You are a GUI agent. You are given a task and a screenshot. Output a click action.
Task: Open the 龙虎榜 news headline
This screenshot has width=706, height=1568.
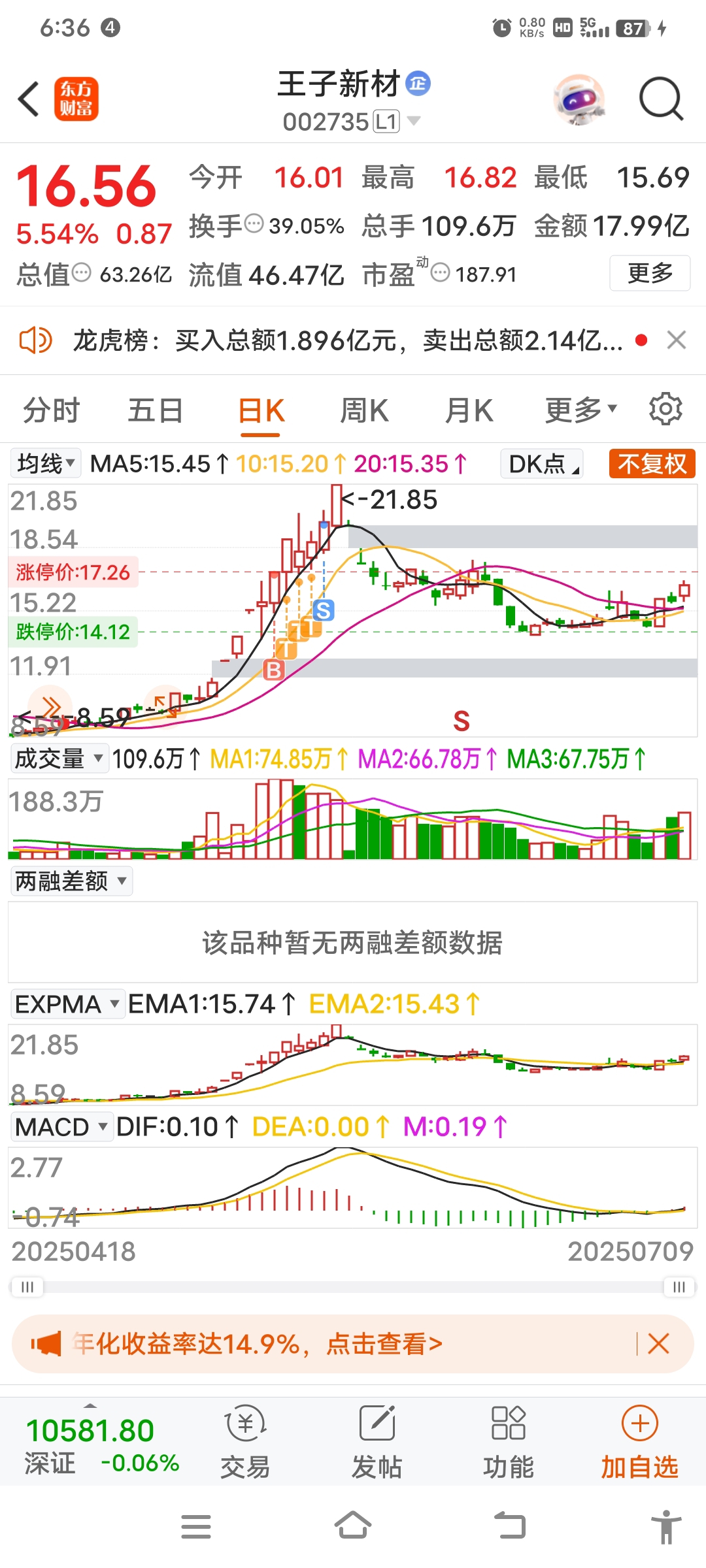(x=346, y=340)
